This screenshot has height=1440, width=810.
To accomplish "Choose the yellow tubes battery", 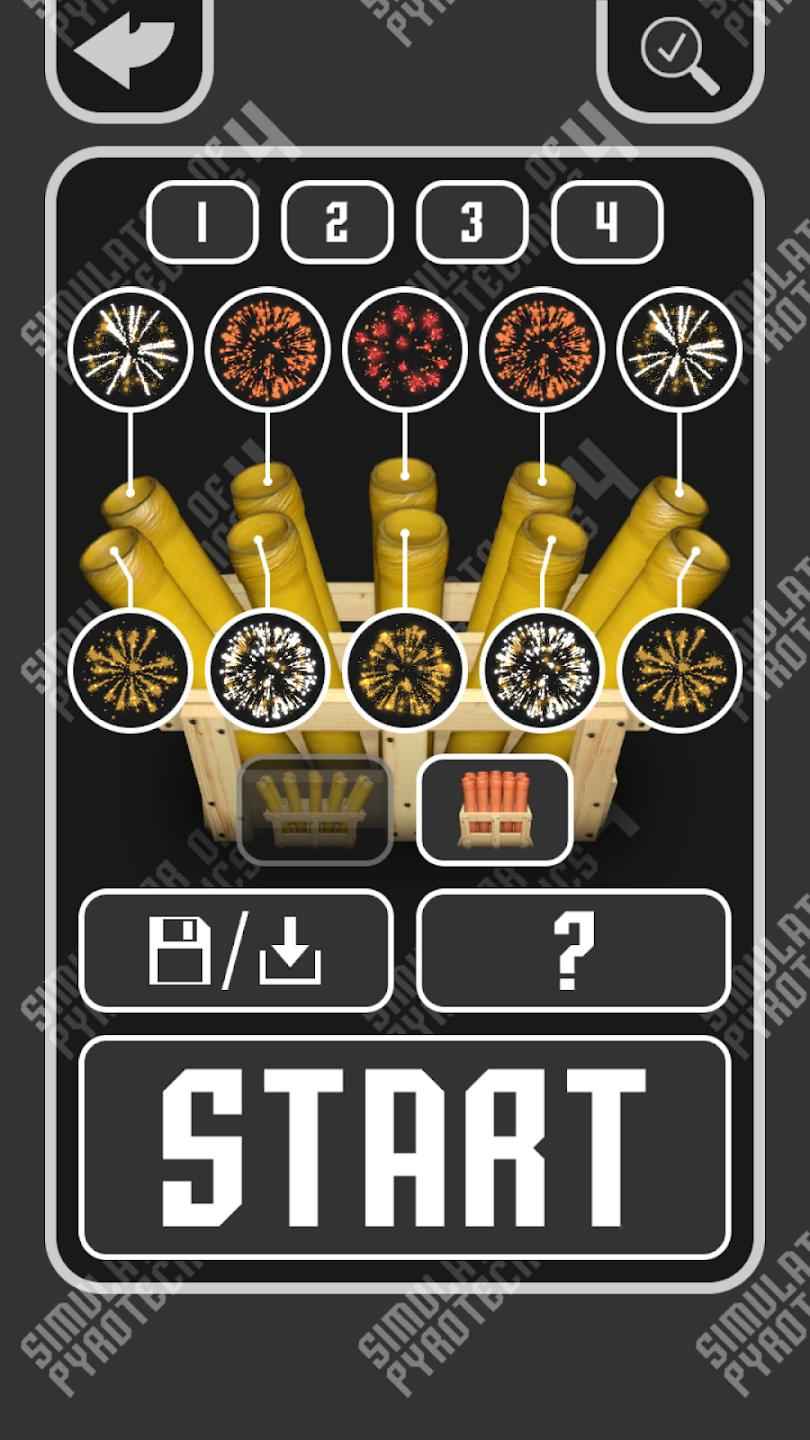I will 315,810.
